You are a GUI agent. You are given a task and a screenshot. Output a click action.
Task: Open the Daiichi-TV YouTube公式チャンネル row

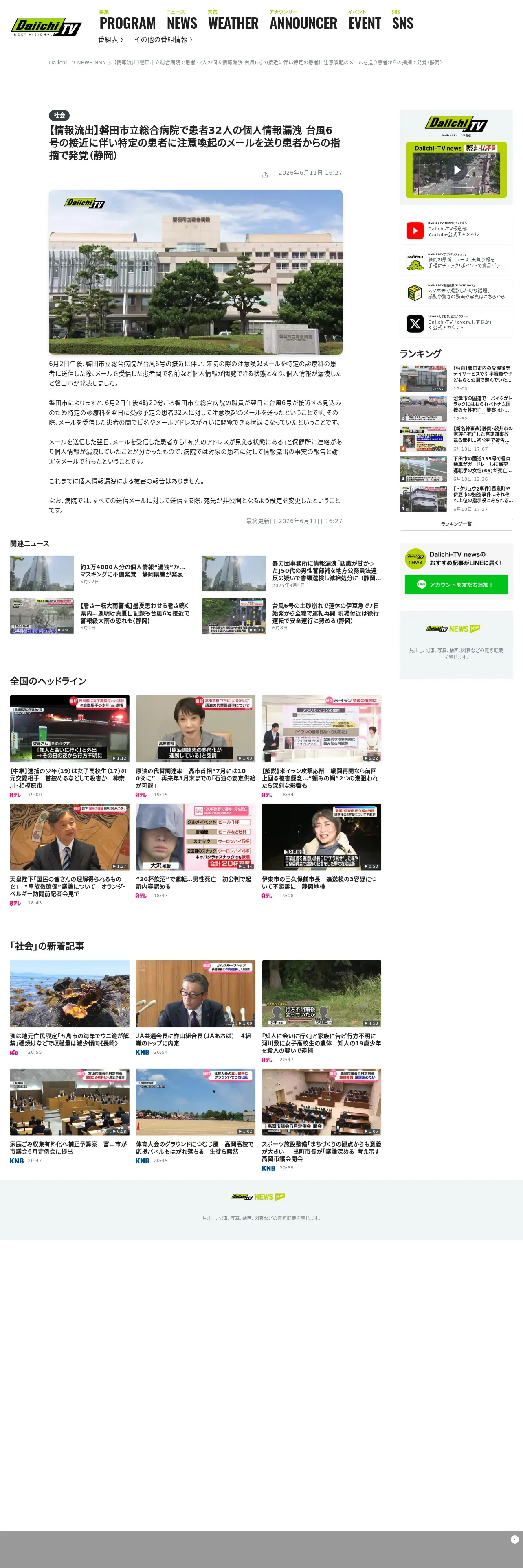click(456, 231)
